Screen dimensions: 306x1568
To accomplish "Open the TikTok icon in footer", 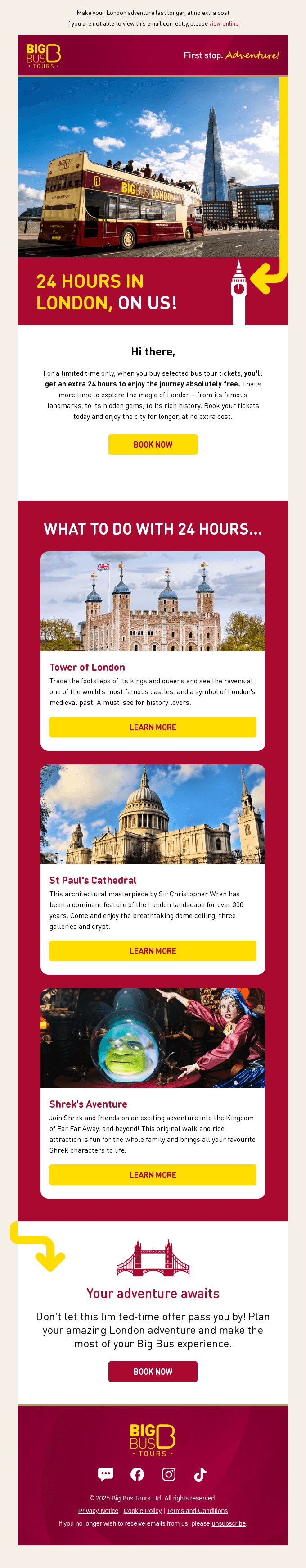I will coord(200,1474).
